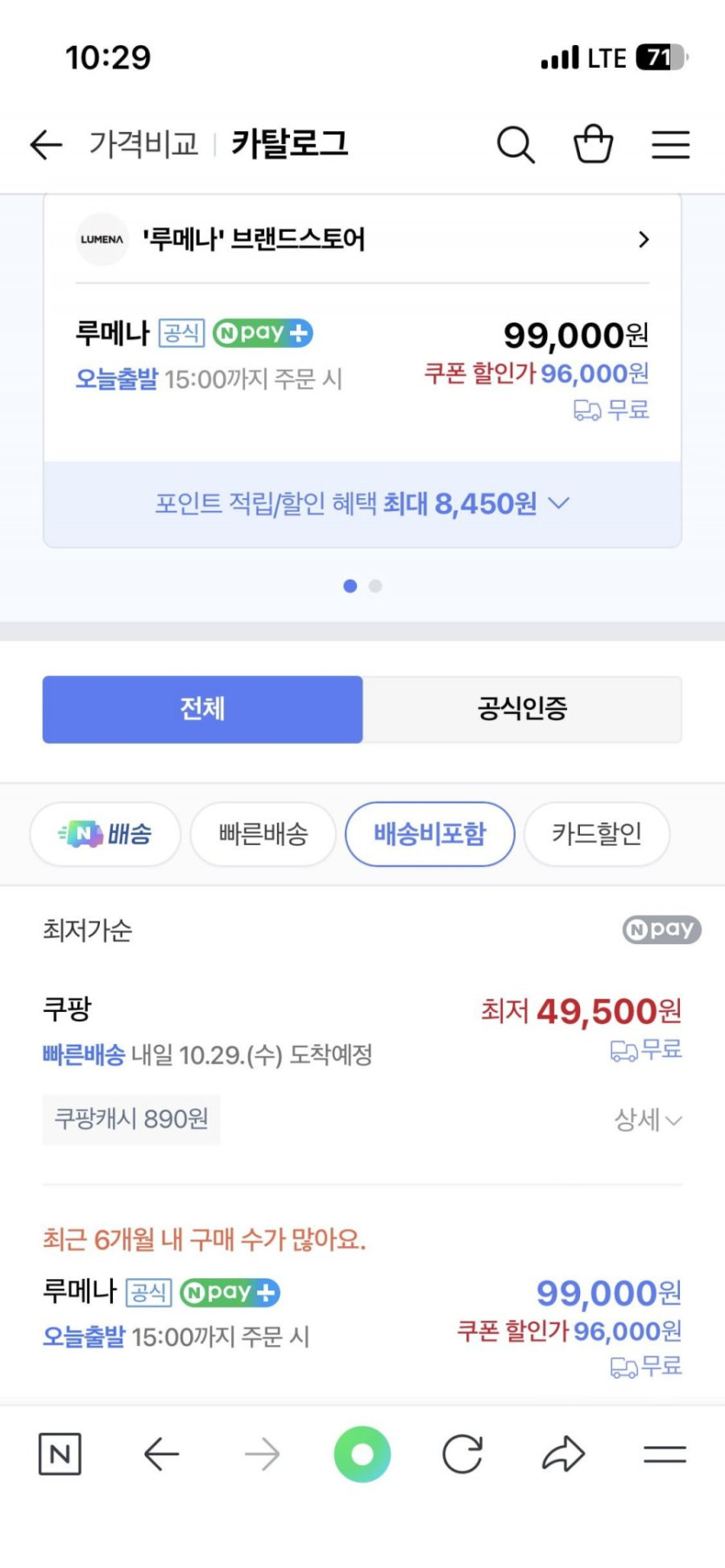This screenshot has width=725, height=1568.
Task: Apply the 카드할인 filter
Action: click(x=596, y=834)
